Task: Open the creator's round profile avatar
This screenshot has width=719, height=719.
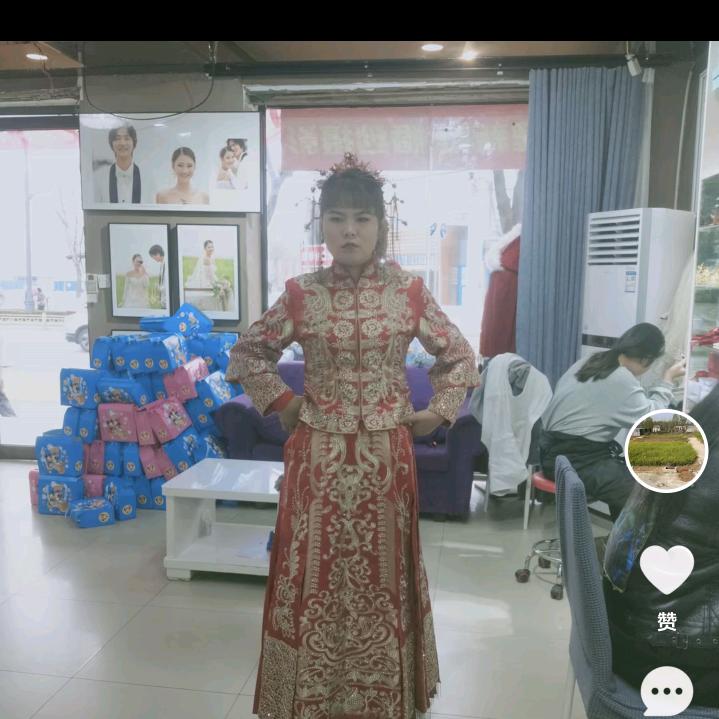Action: [666, 451]
